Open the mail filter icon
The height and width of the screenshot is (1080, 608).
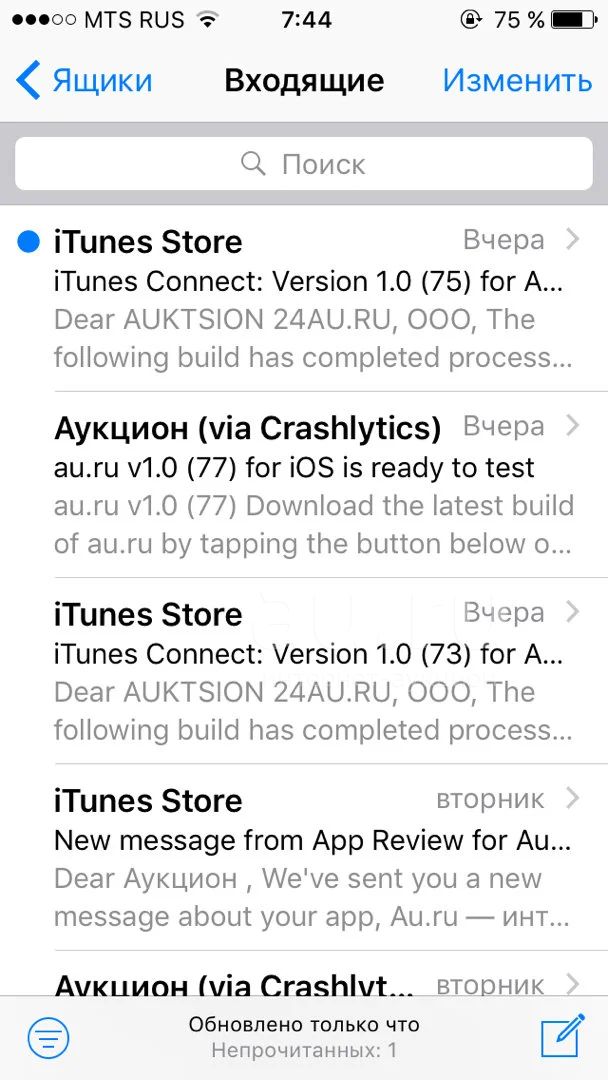(x=48, y=1035)
